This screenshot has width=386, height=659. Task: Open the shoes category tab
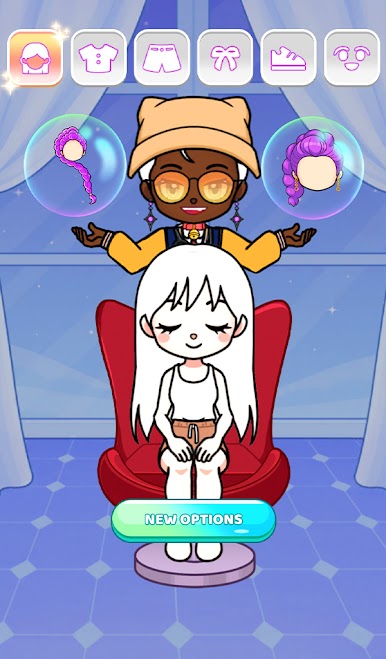click(288, 58)
